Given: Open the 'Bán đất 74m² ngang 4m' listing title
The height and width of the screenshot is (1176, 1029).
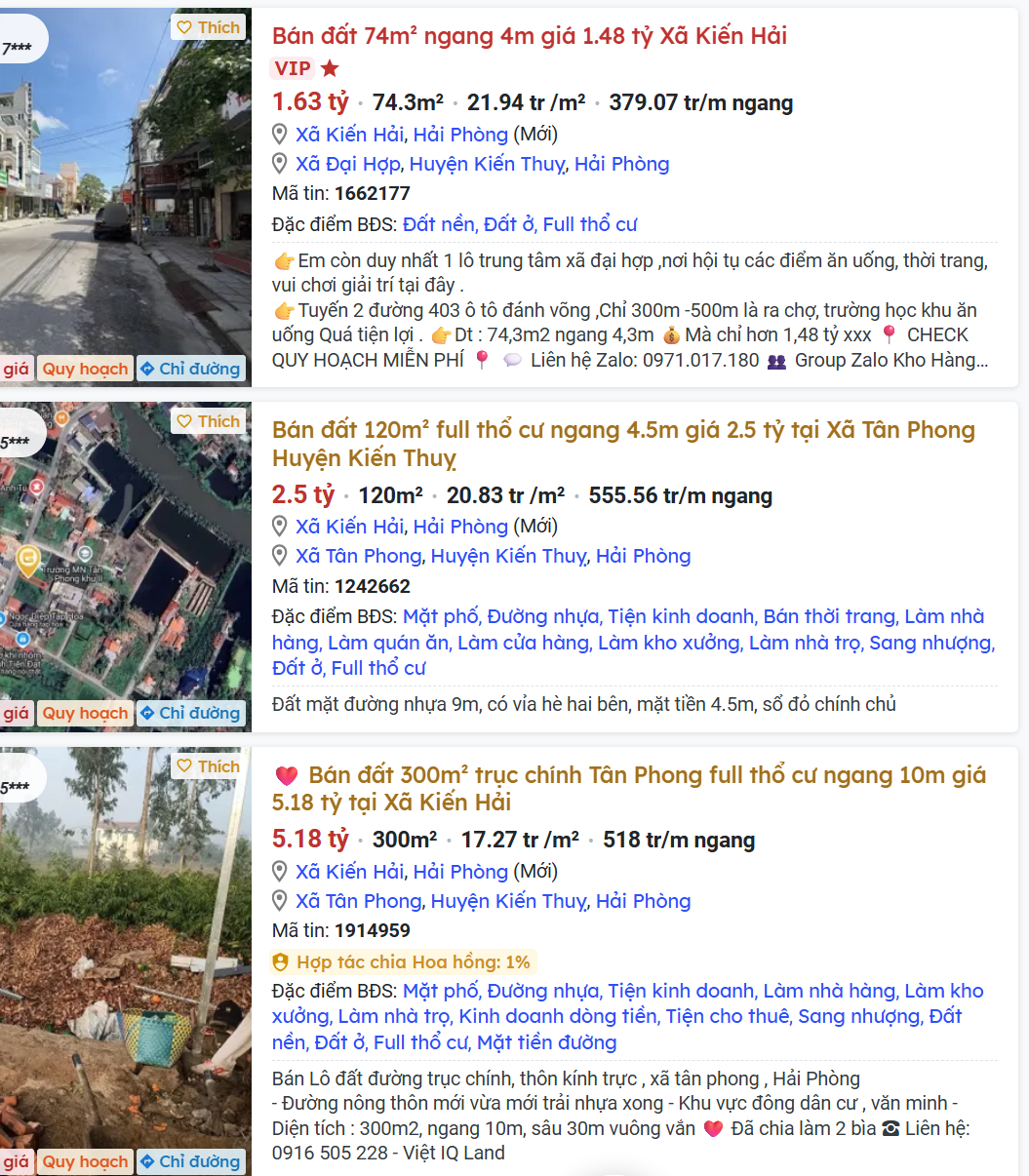Looking at the screenshot, I should click(x=529, y=36).
